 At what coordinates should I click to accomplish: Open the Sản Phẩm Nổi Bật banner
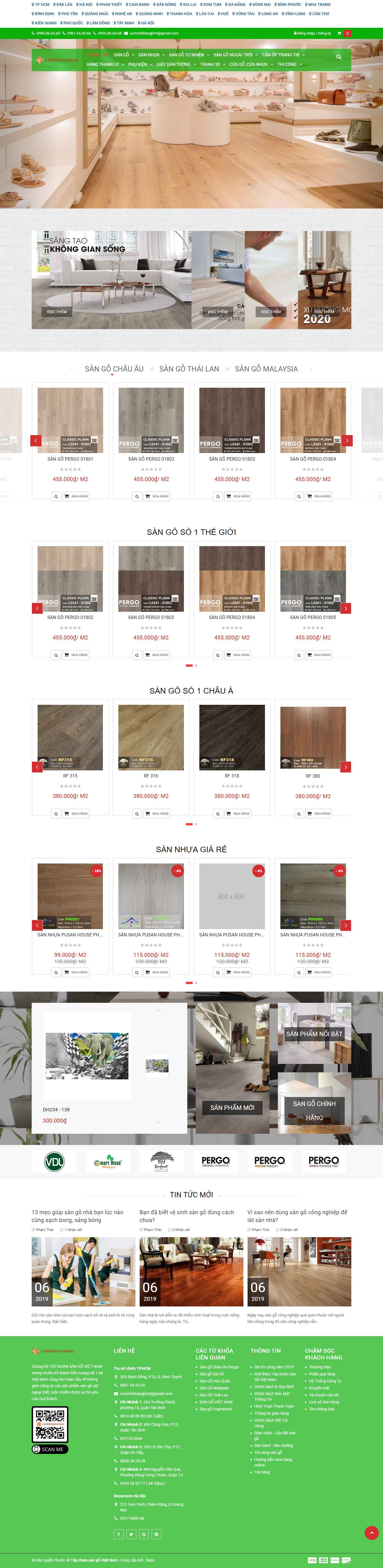[313, 1034]
